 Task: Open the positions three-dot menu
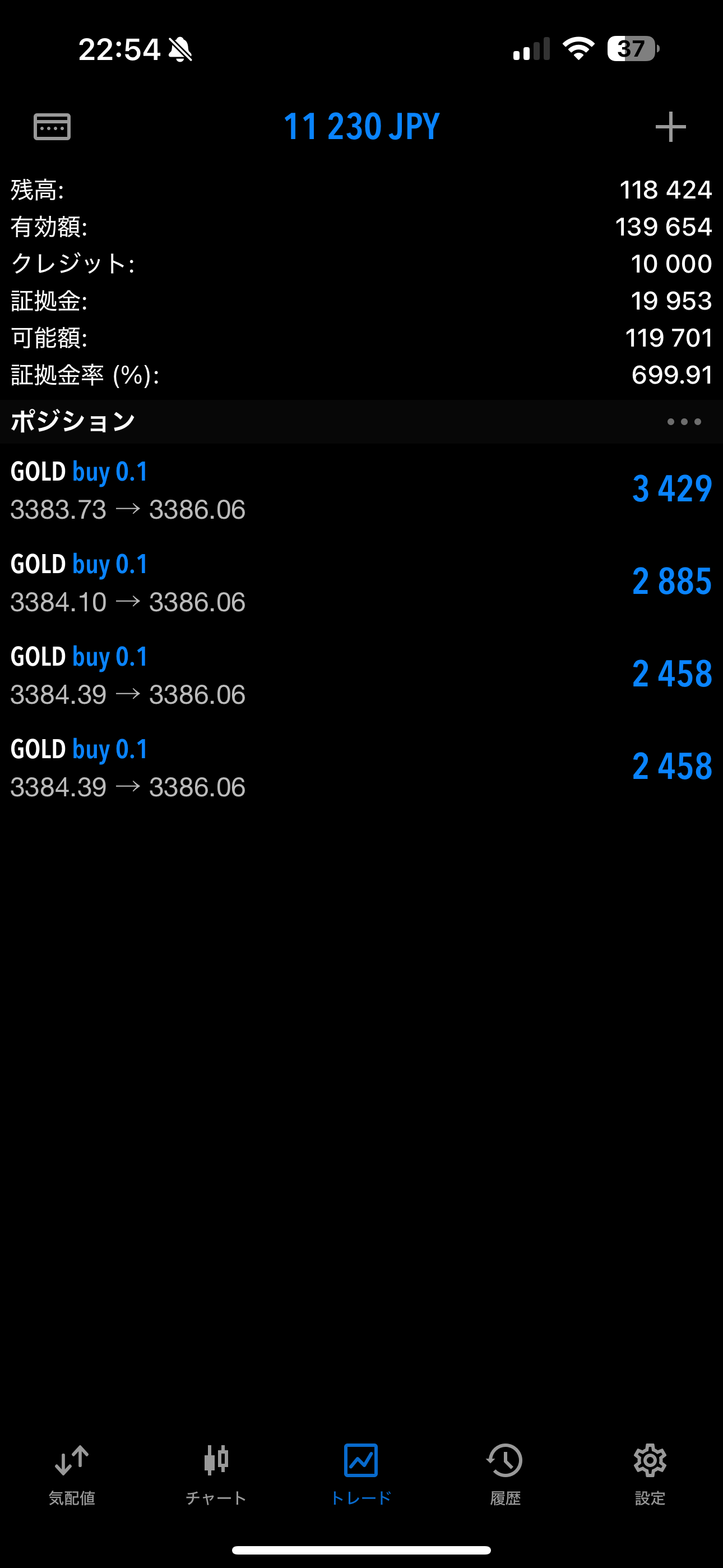click(684, 422)
